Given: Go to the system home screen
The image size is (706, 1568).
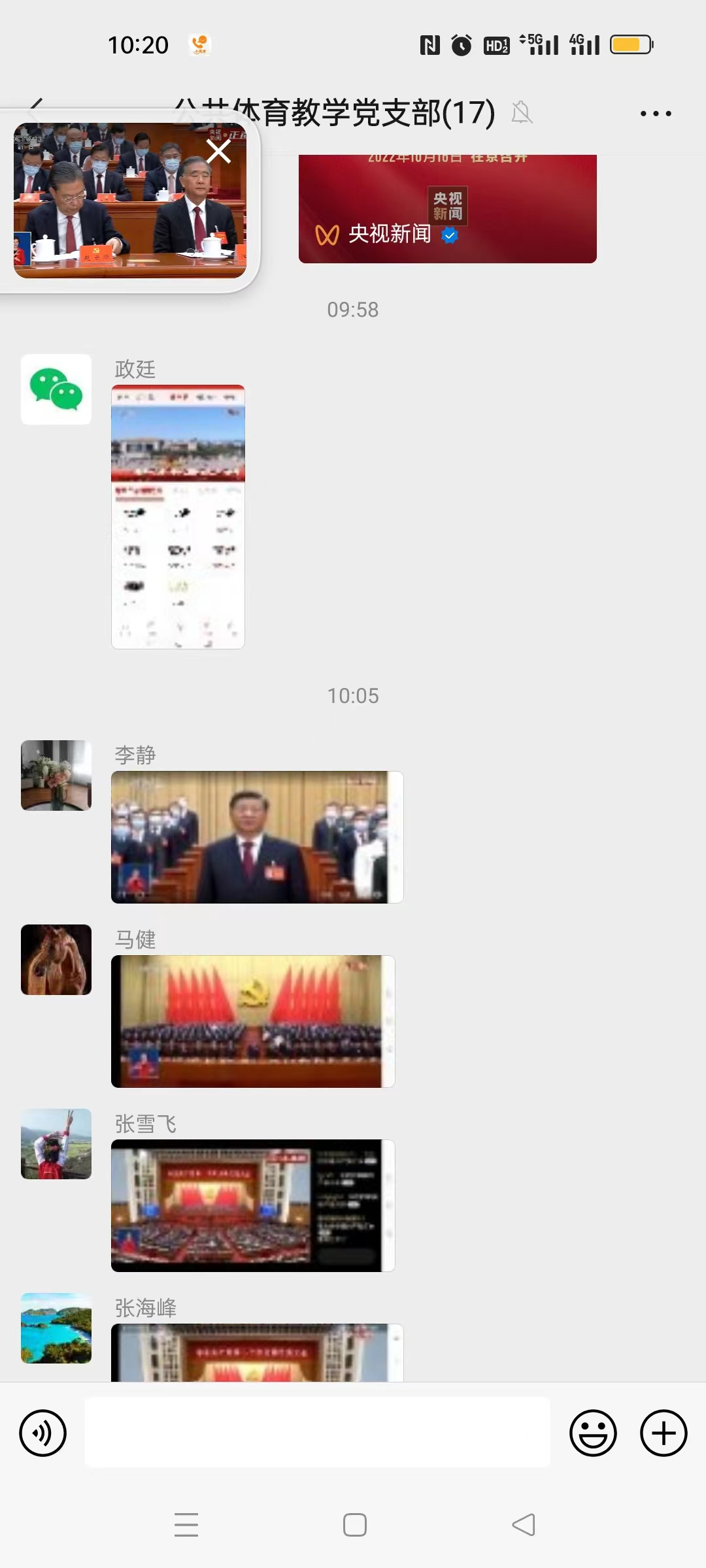Looking at the screenshot, I should (x=354, y=1525).
